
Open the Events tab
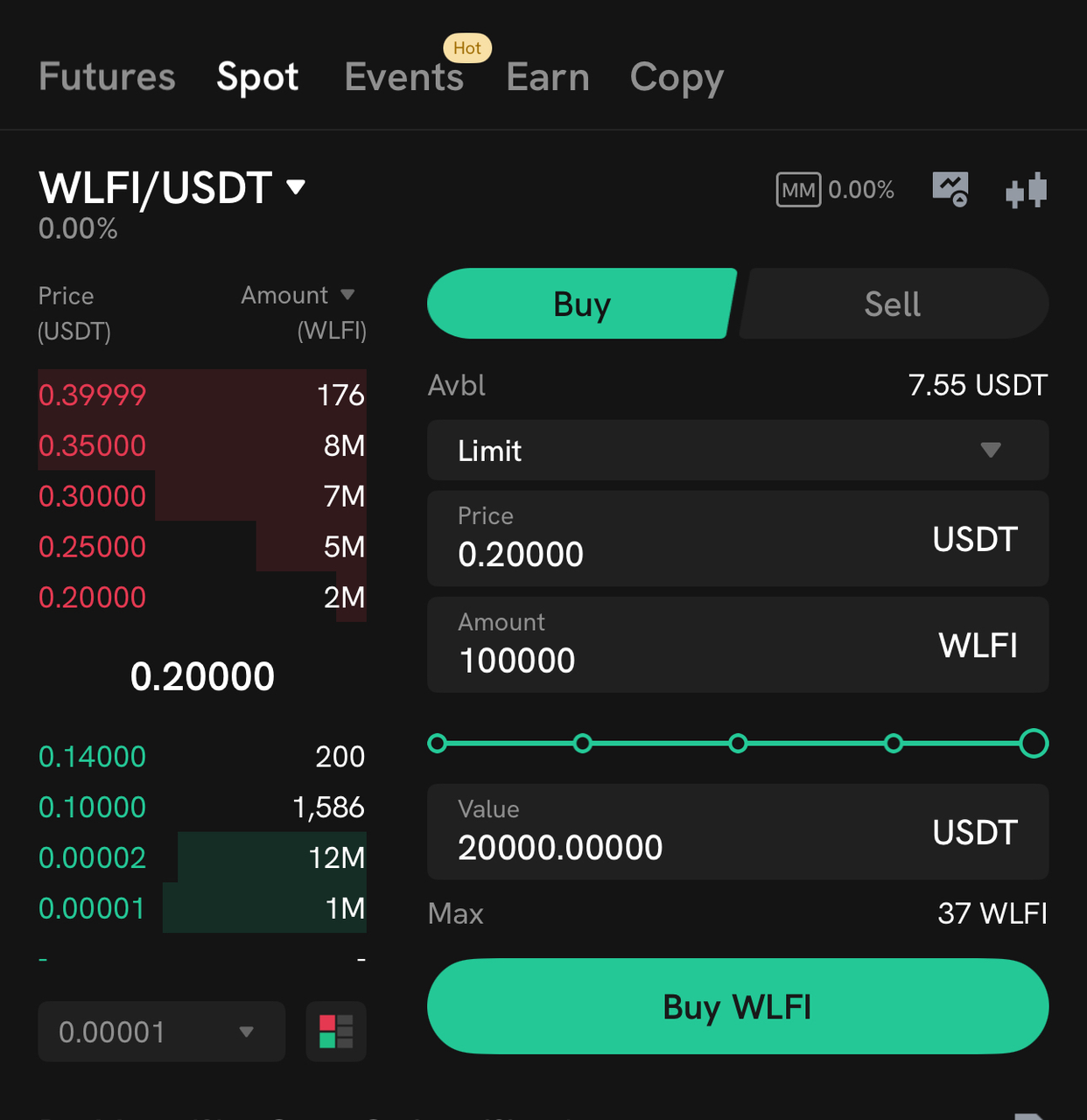(403, 77)
